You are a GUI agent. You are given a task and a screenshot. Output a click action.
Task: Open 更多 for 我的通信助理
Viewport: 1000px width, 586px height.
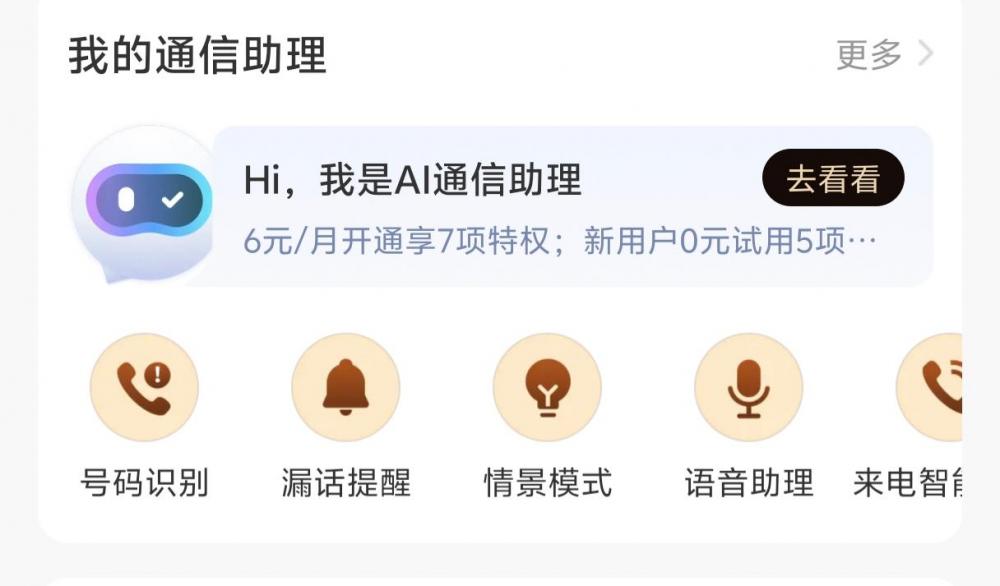pyautogui.click(x=884, y=54)
